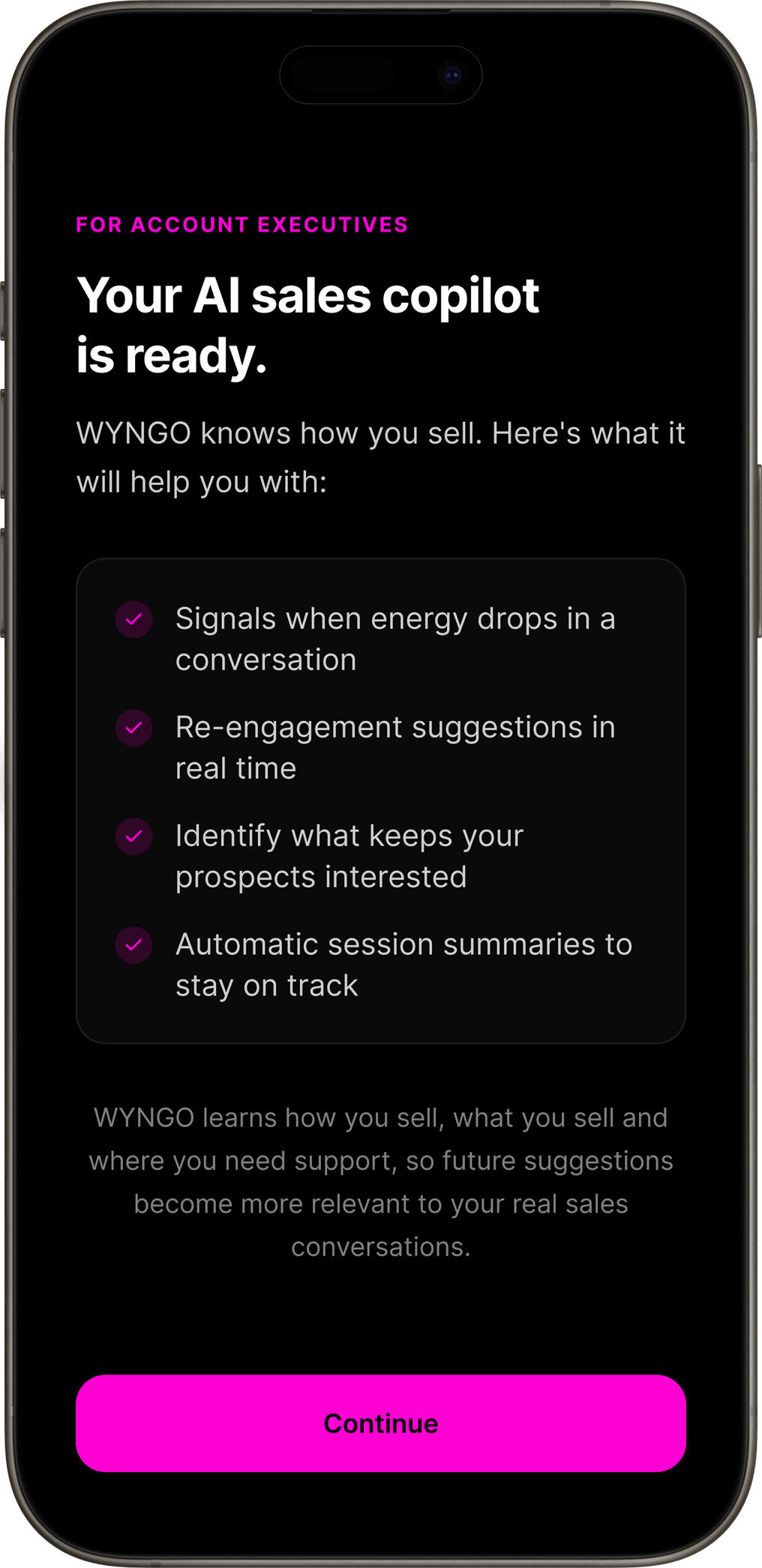Tap the Continue button
Screen dimensions: 762x1568
click(x=381, y=1423)
